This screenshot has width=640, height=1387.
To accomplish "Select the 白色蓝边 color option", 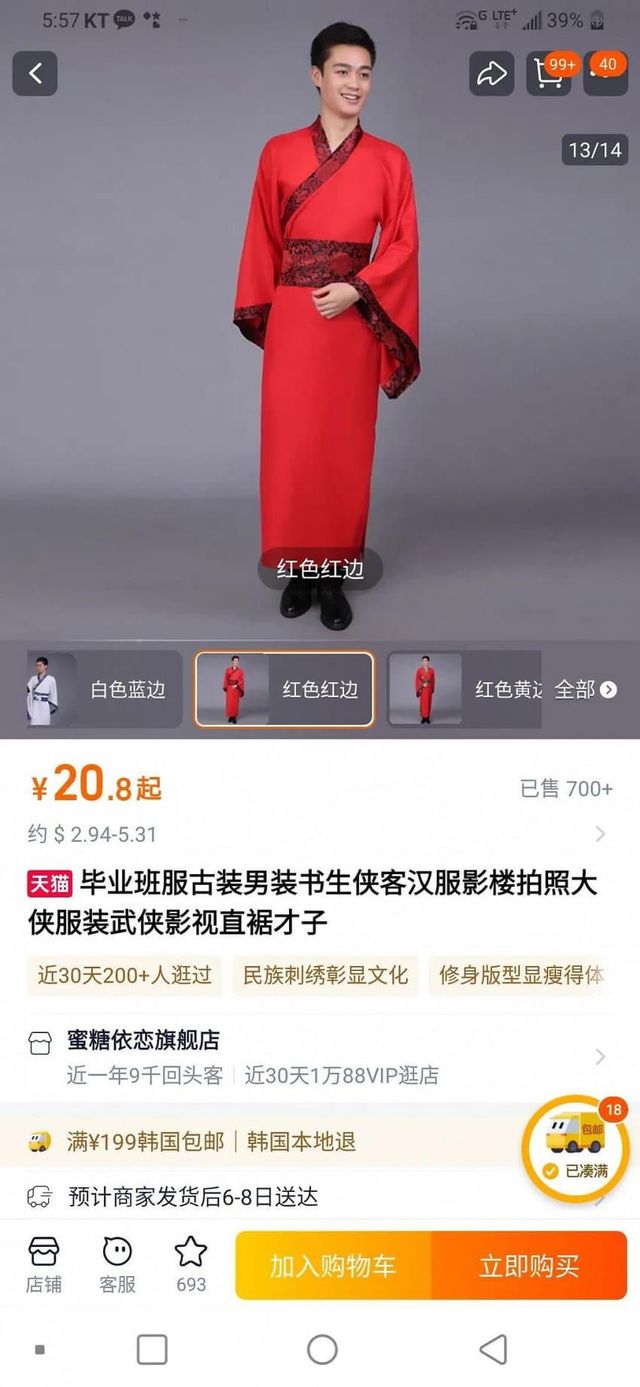I will point(104,689).
